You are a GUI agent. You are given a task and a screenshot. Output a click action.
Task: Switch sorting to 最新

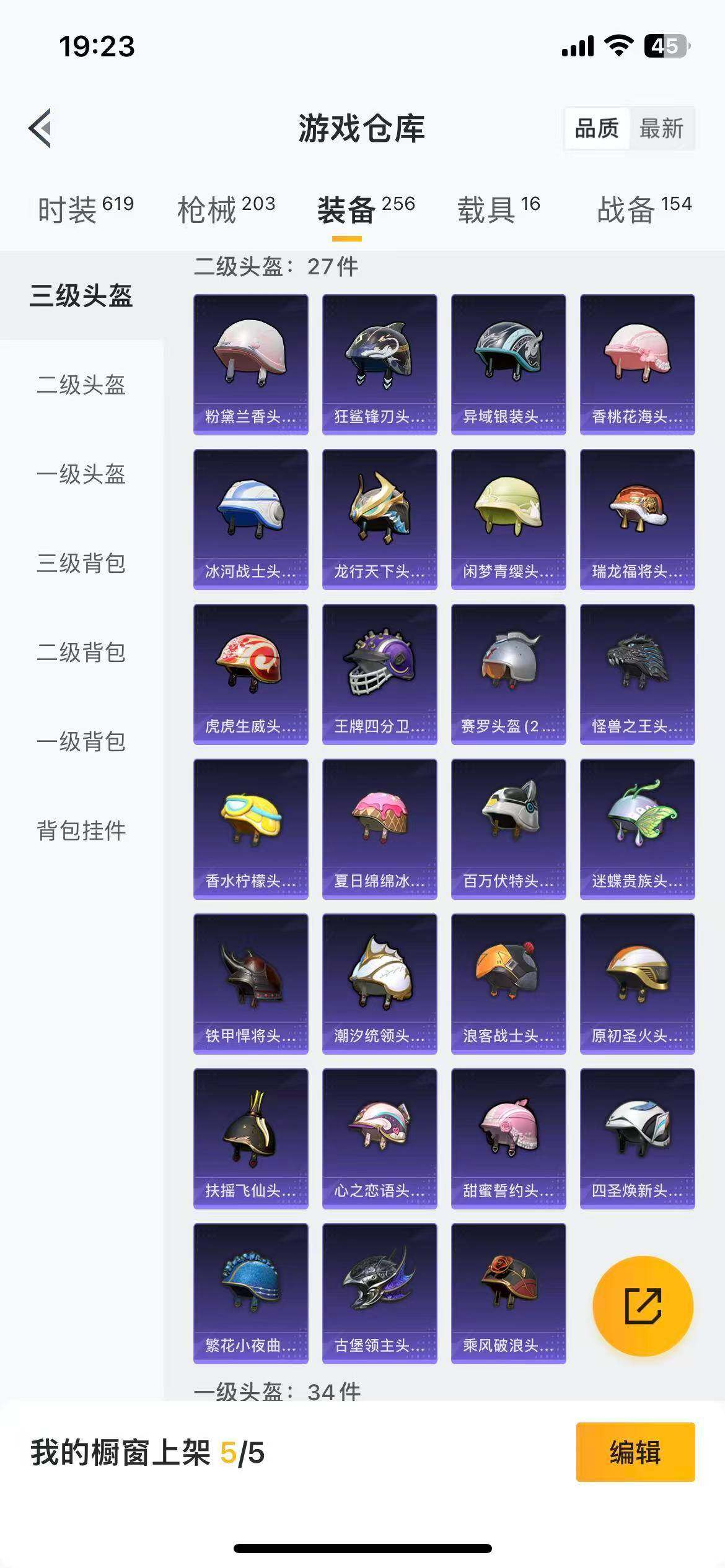661,129
